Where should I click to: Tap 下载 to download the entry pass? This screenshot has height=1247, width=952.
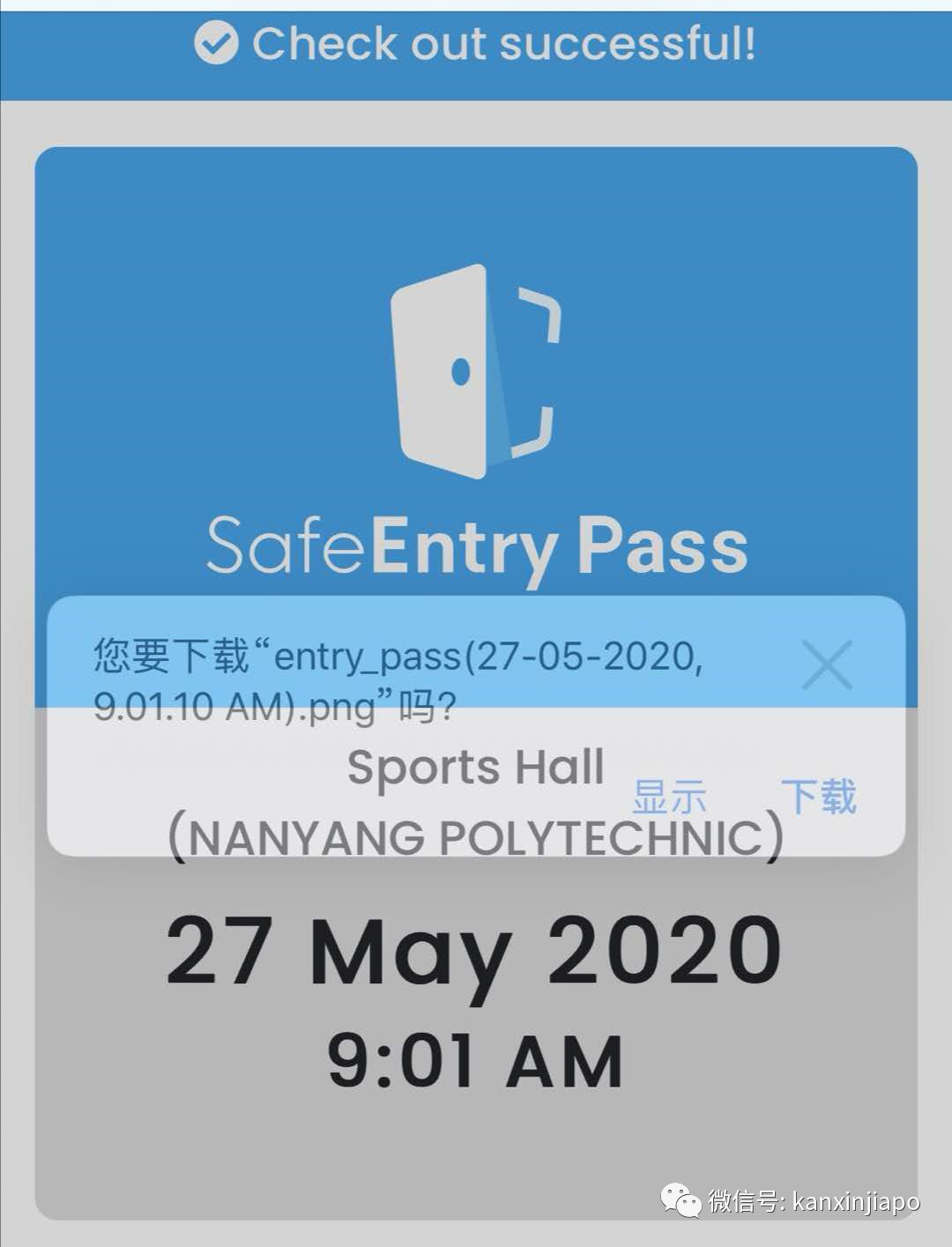819,796
